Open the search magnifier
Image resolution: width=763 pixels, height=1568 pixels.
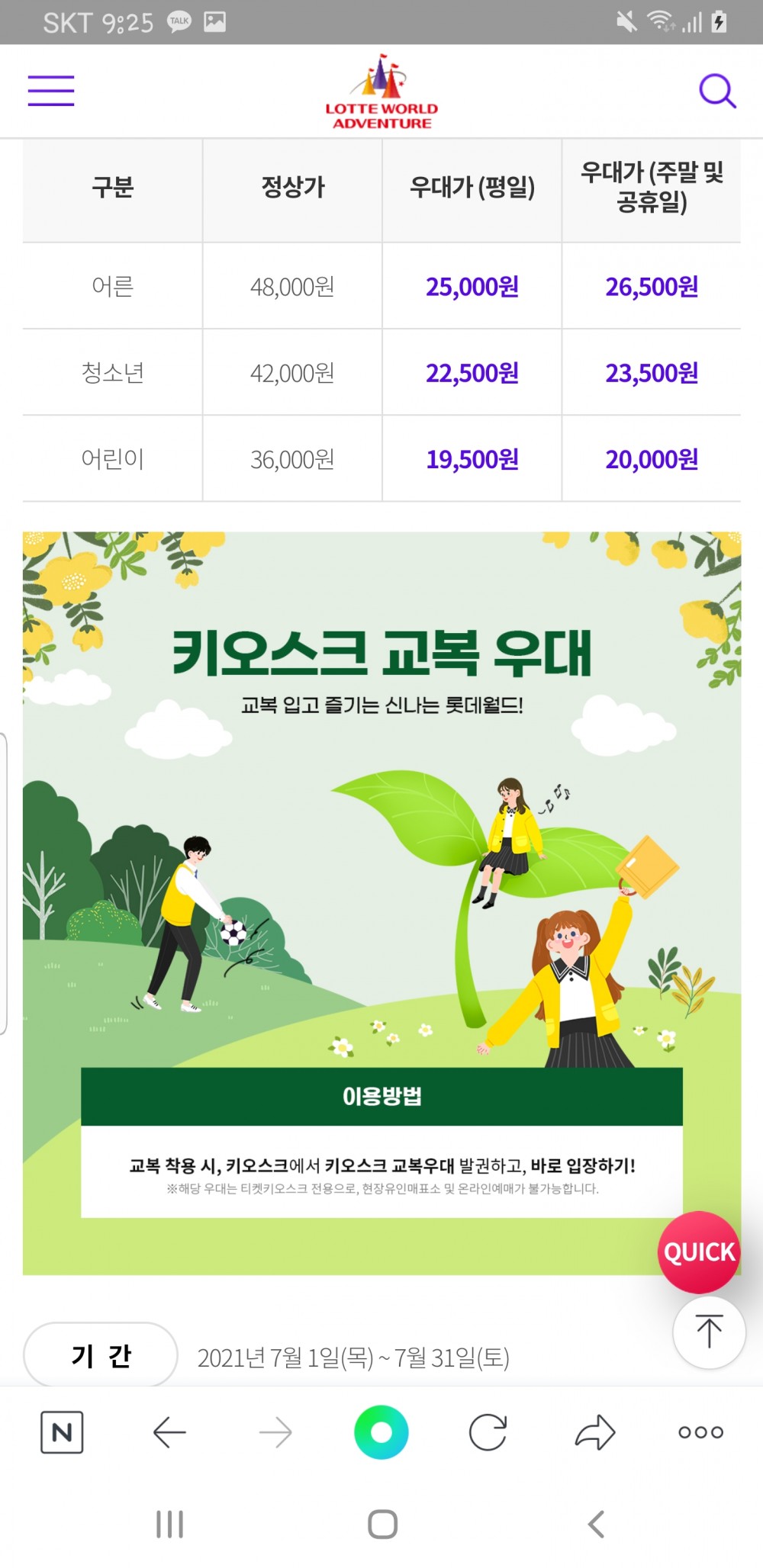[717, 91]
